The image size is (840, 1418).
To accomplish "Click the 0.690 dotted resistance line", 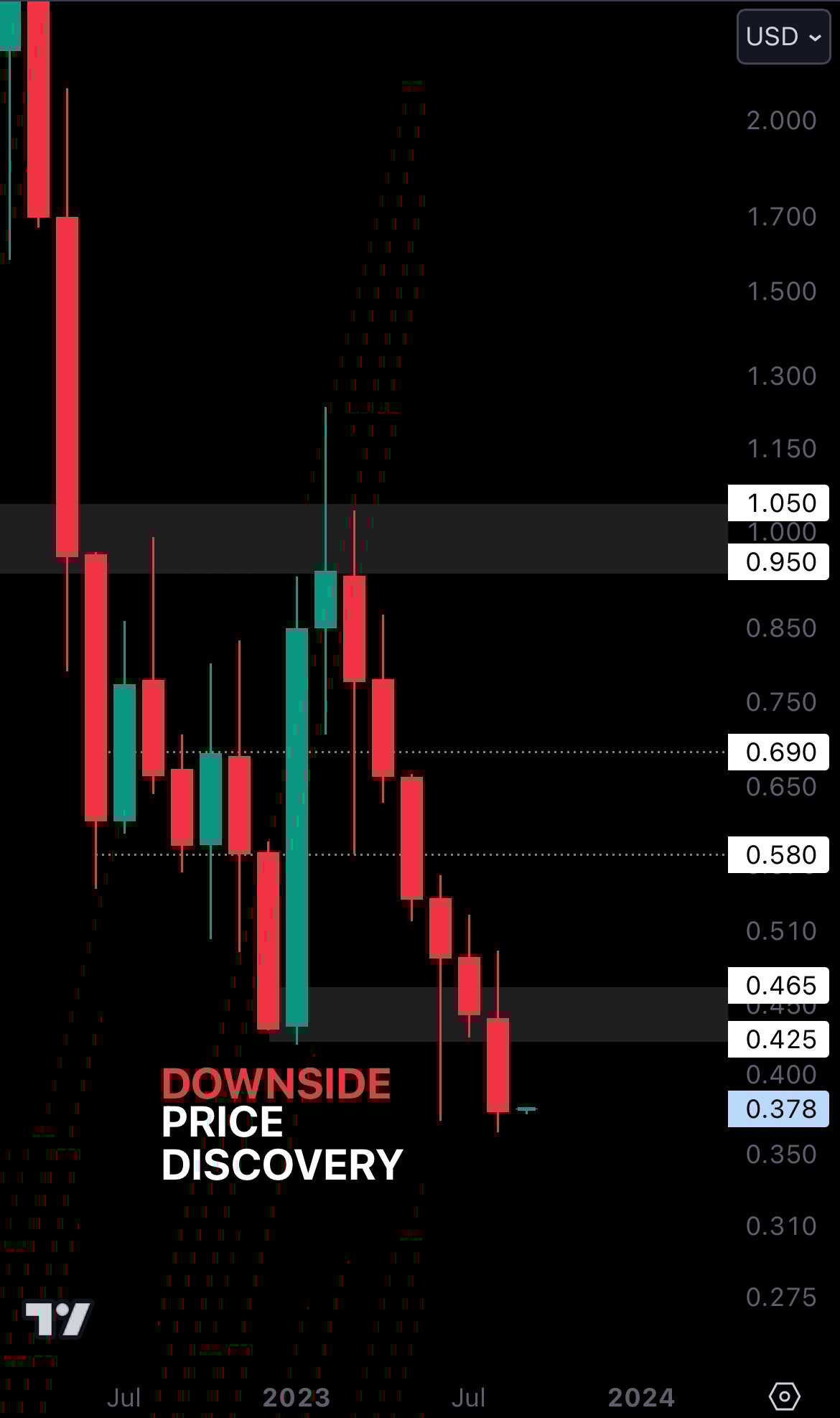I will point(574,752).
